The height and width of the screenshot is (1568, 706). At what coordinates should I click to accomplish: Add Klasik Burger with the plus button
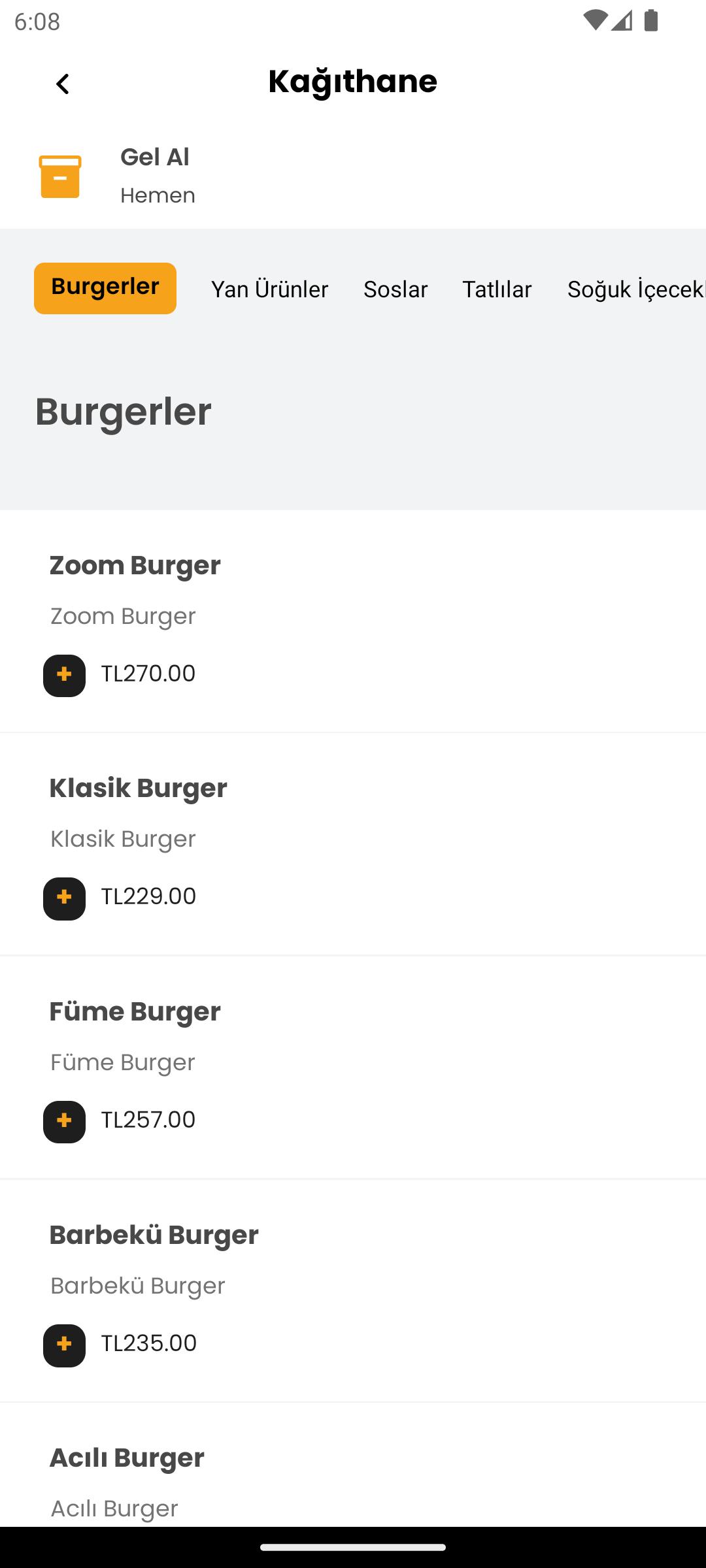[x=64, y=898]
